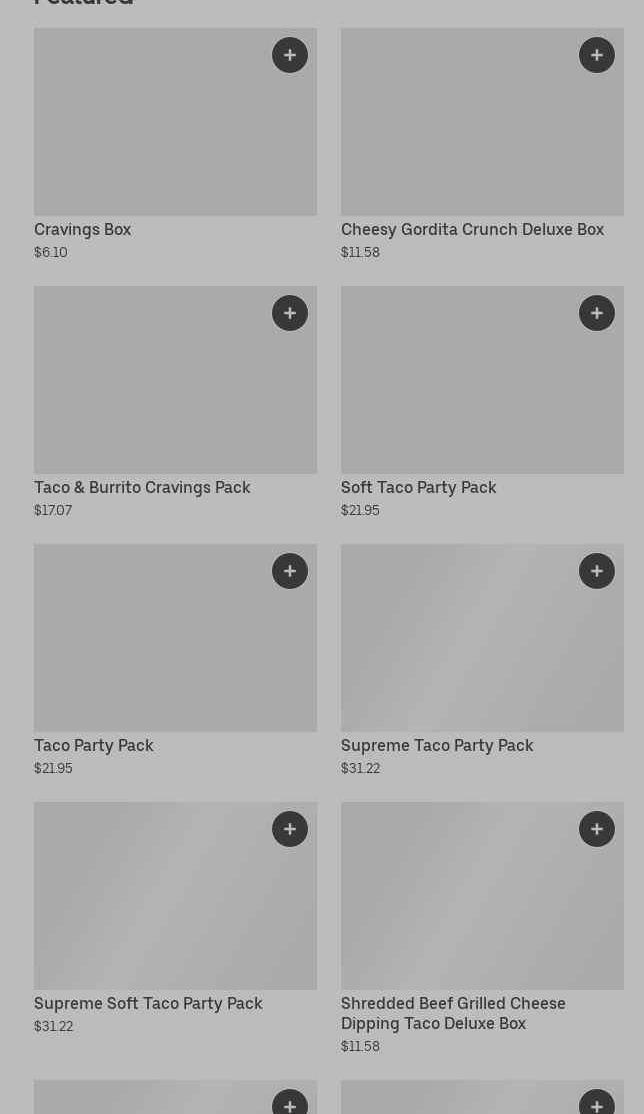The height and width of the screenshot is (1114, 644).
Task: View Soft Taco Party Pack details
Action: click(483, 402)
